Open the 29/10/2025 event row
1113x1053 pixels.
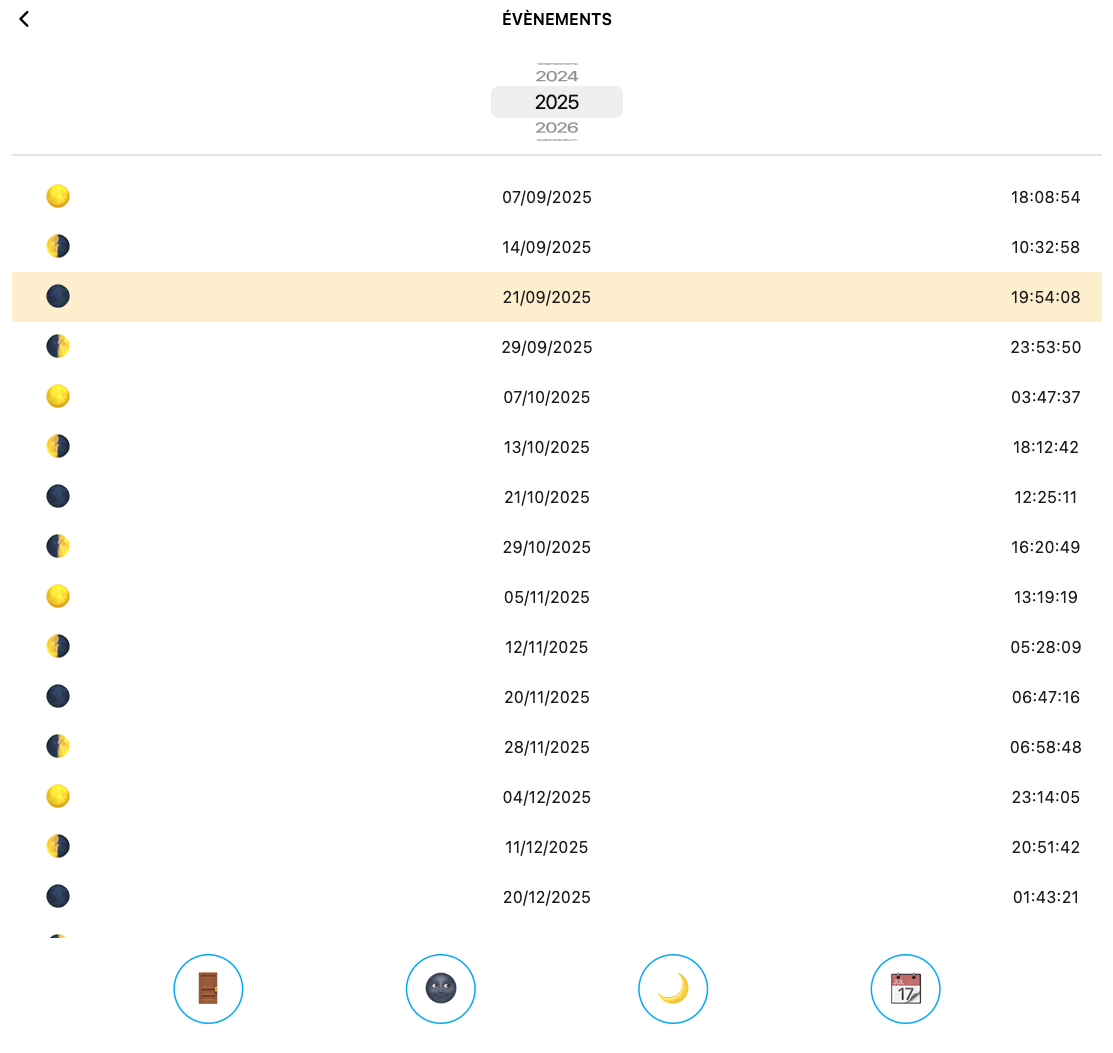click(x=547, y=547)
